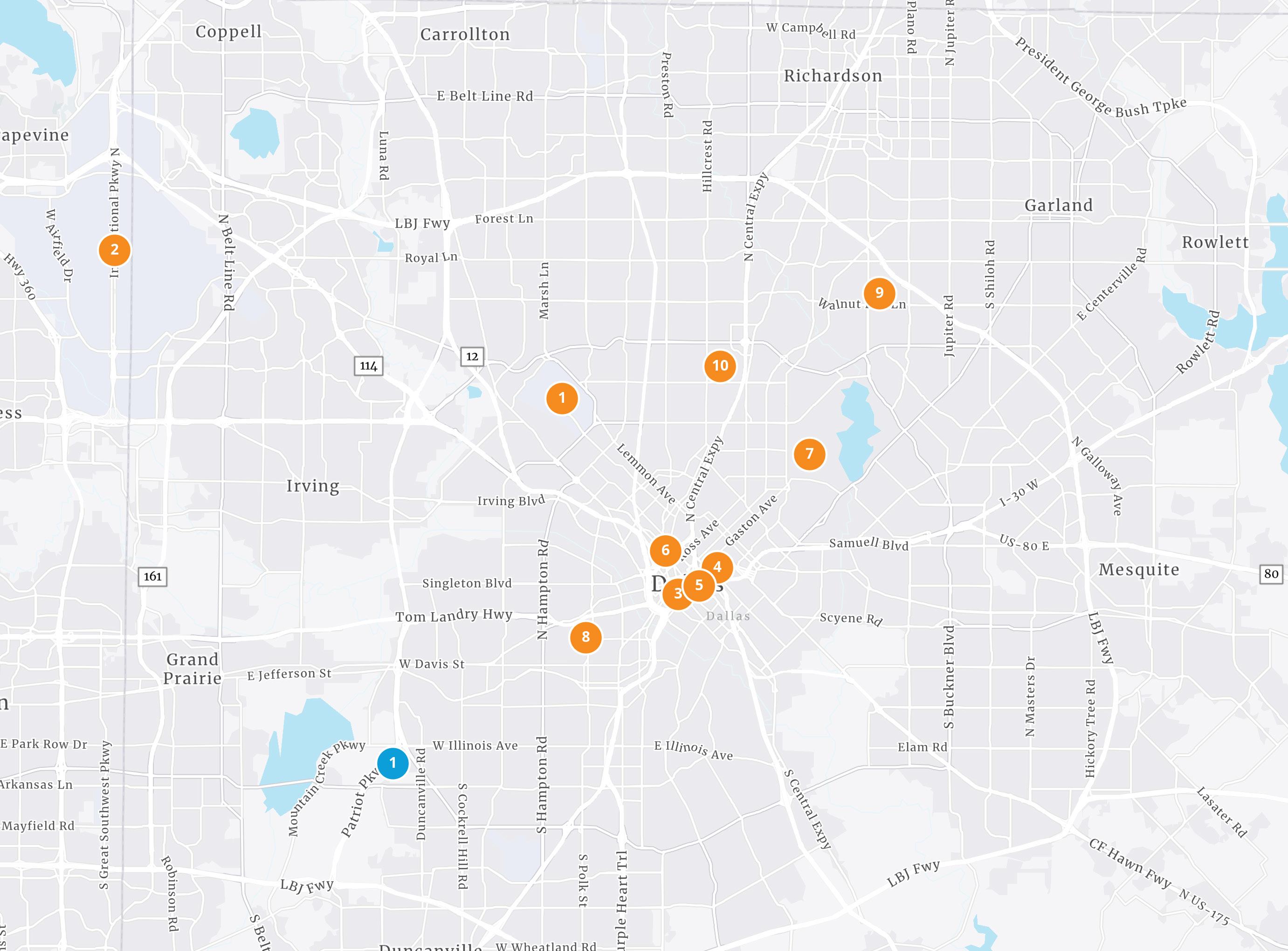The height and width of the screenshot is (951, 1288).
Task: Open orange marker 2 near Grapevine
Action: tap(114, 250)
